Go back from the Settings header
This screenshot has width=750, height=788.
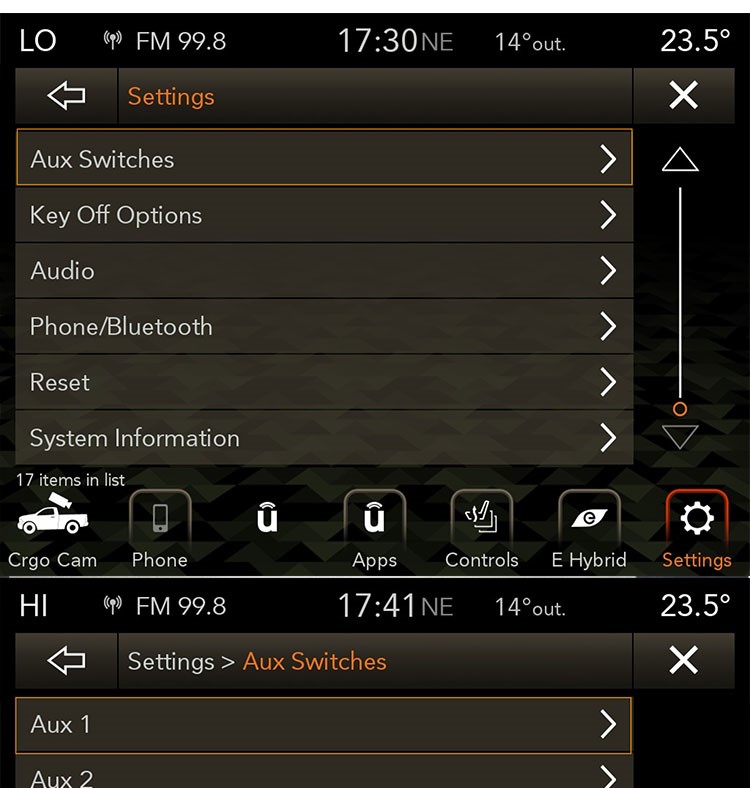coord(66,96)
